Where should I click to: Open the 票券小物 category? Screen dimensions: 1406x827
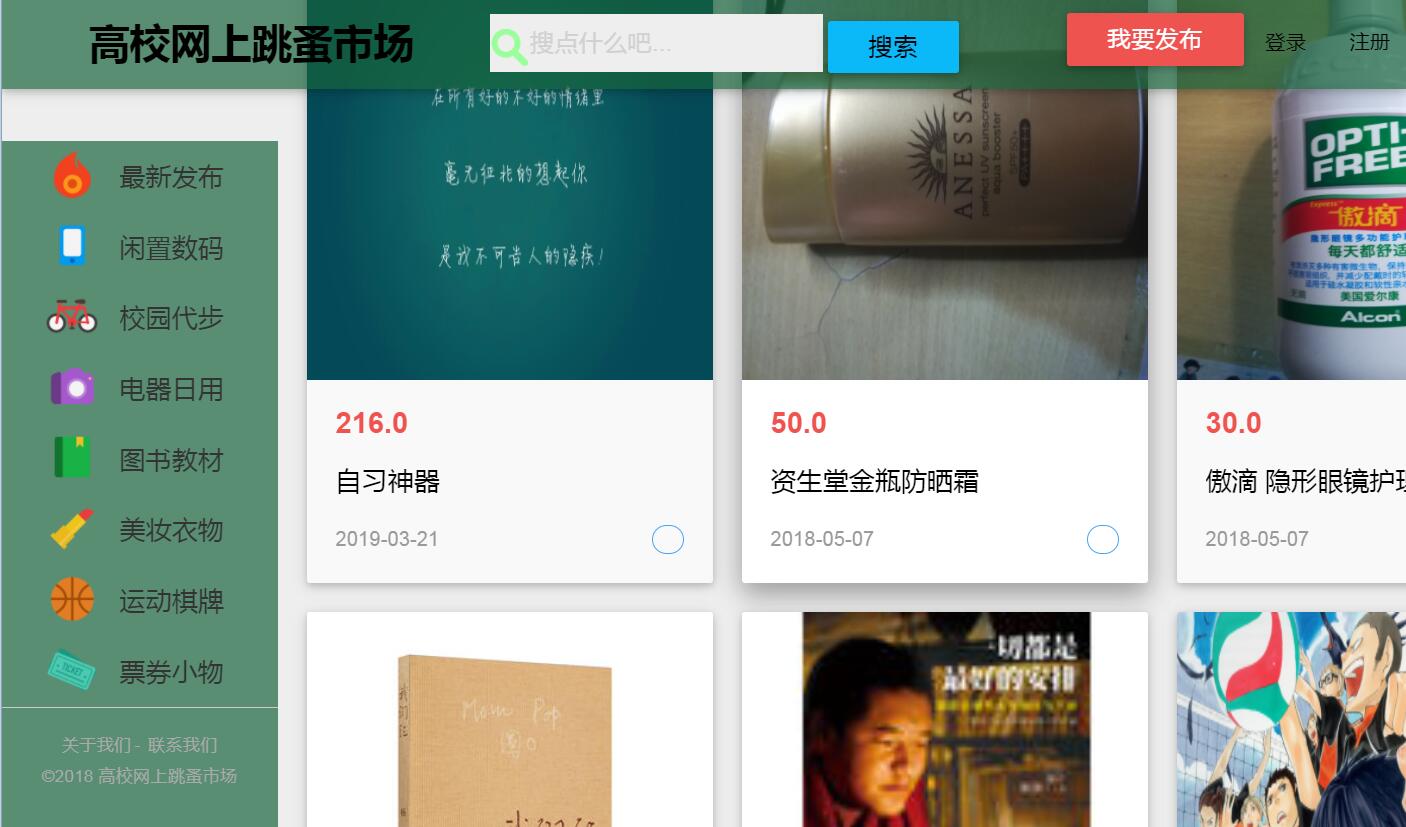(170, 672)
